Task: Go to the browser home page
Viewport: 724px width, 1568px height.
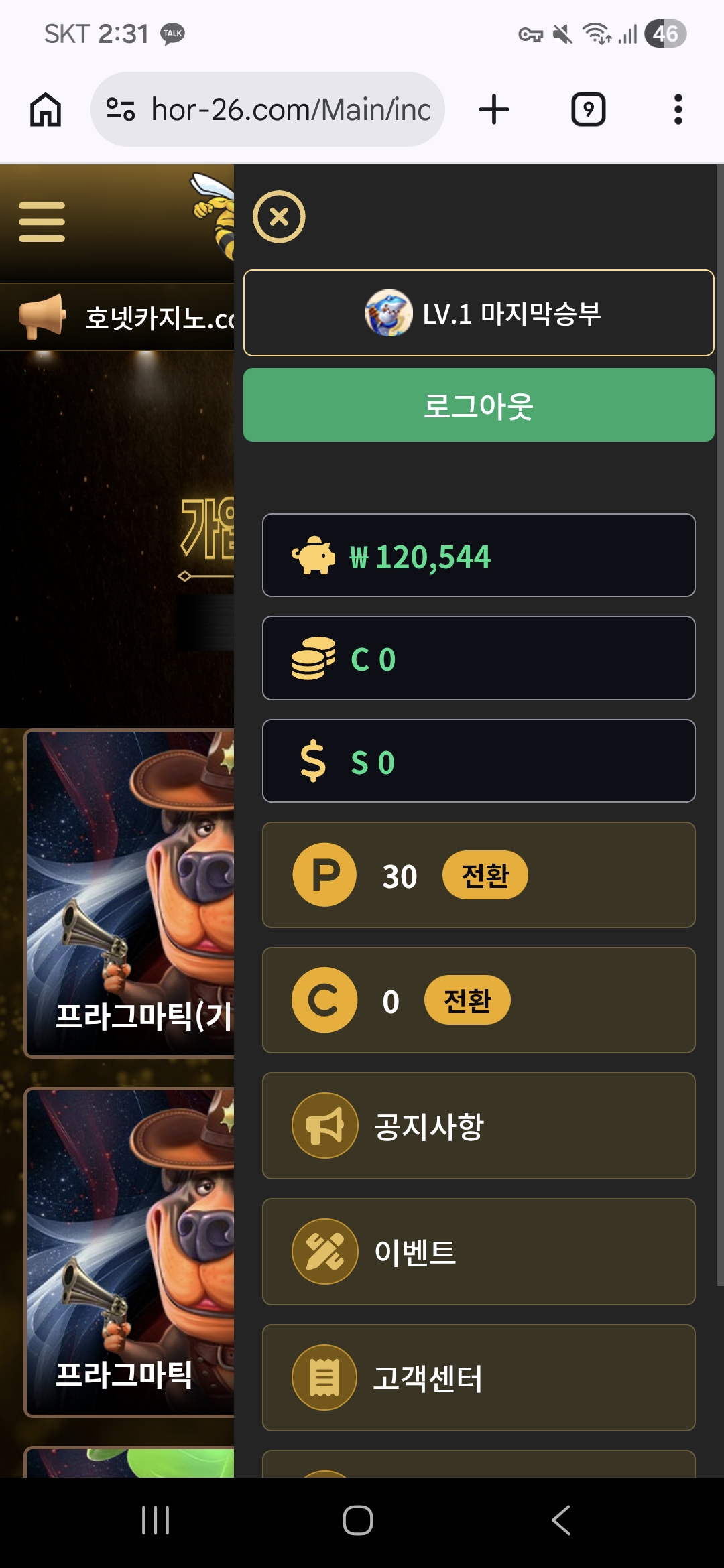Action: pyautogui.click(x=46, y=110)
